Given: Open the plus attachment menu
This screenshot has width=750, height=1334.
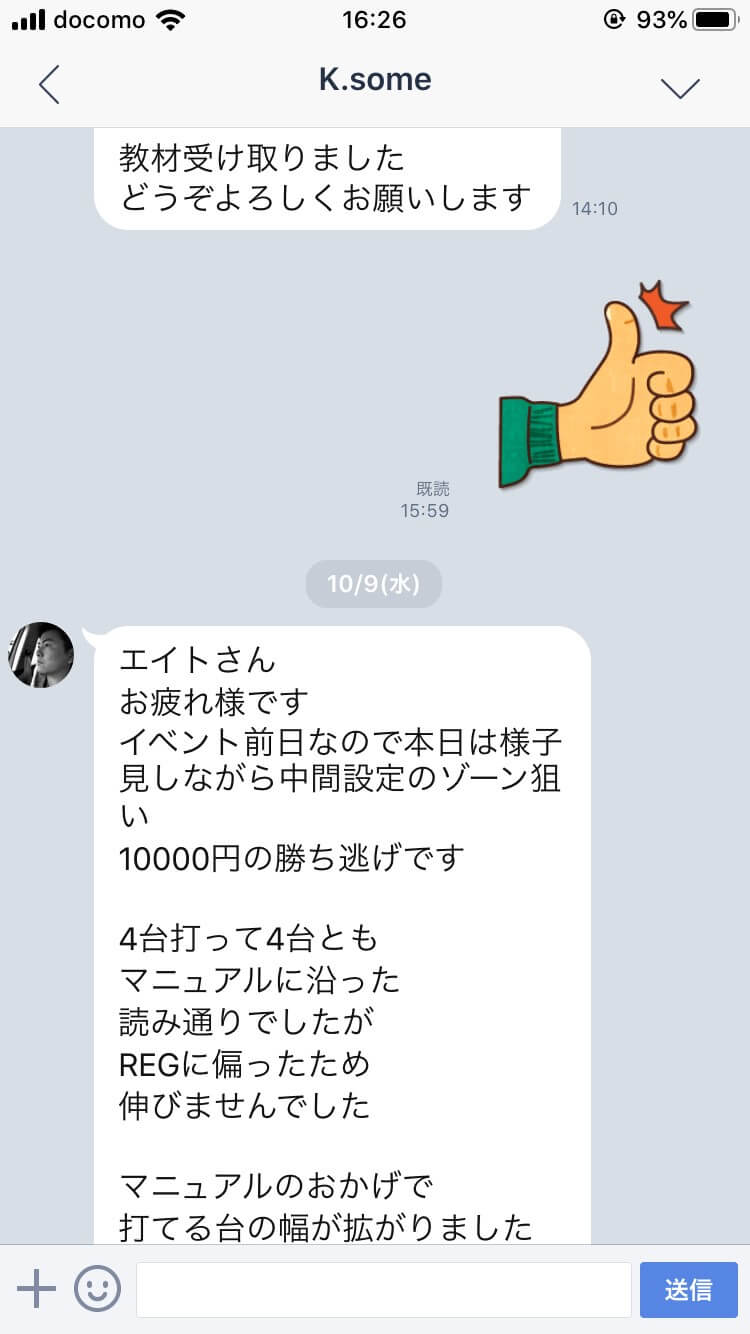Looking at the screenshot, I should 37,1289.
